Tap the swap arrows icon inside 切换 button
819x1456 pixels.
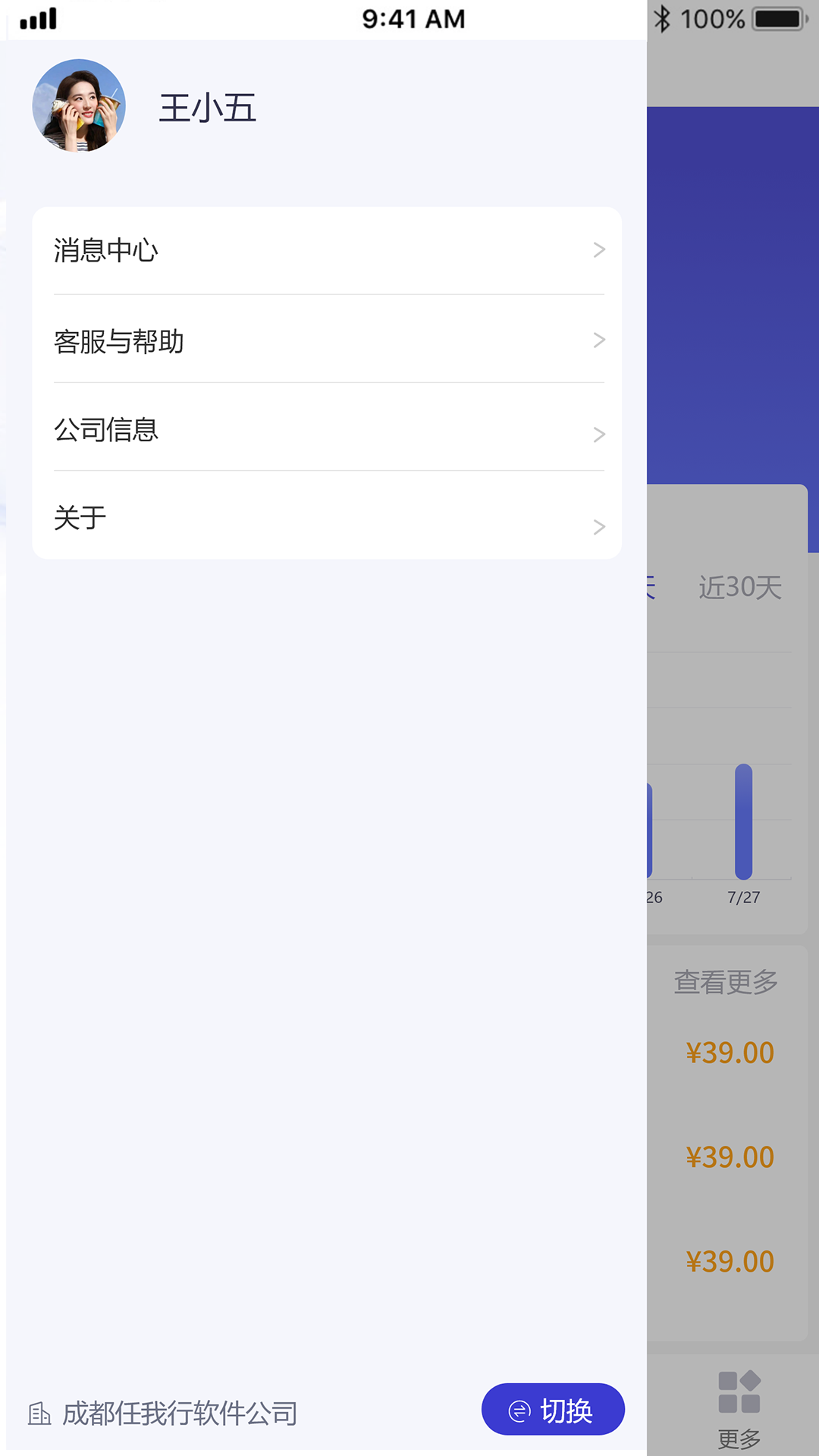519,1408
